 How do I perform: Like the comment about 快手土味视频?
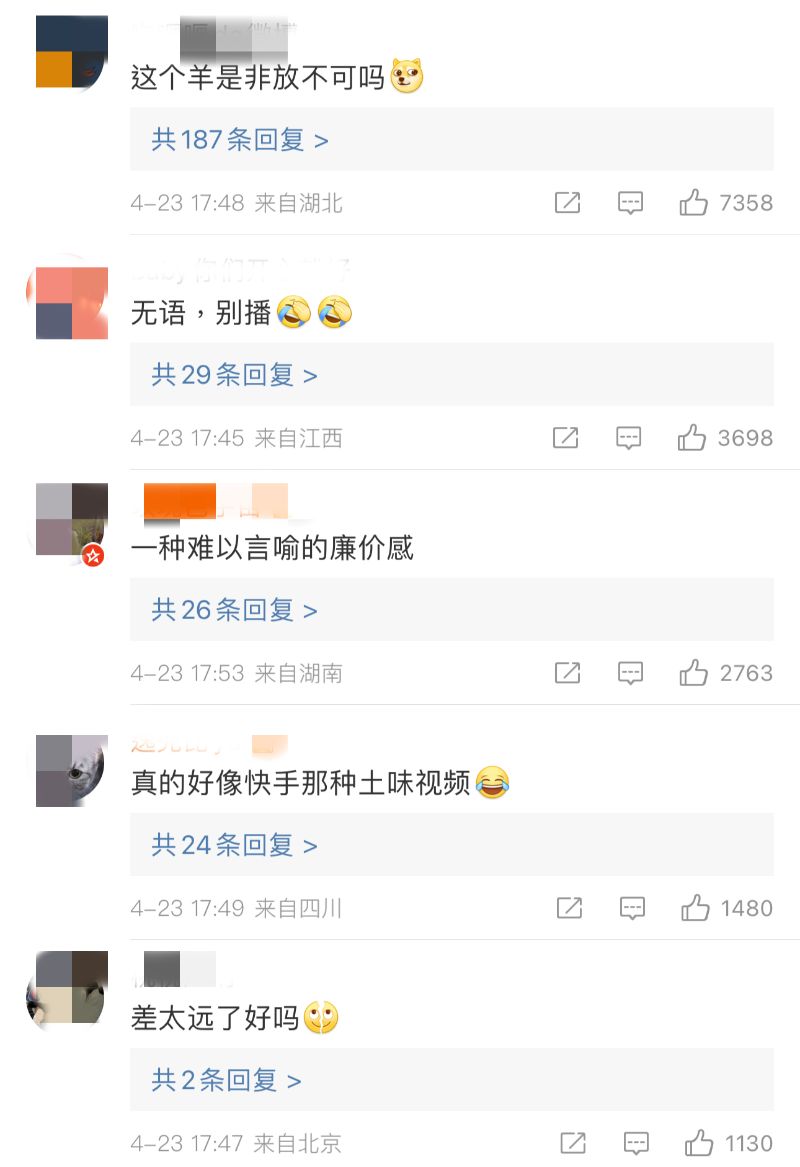tap(695, 908)
